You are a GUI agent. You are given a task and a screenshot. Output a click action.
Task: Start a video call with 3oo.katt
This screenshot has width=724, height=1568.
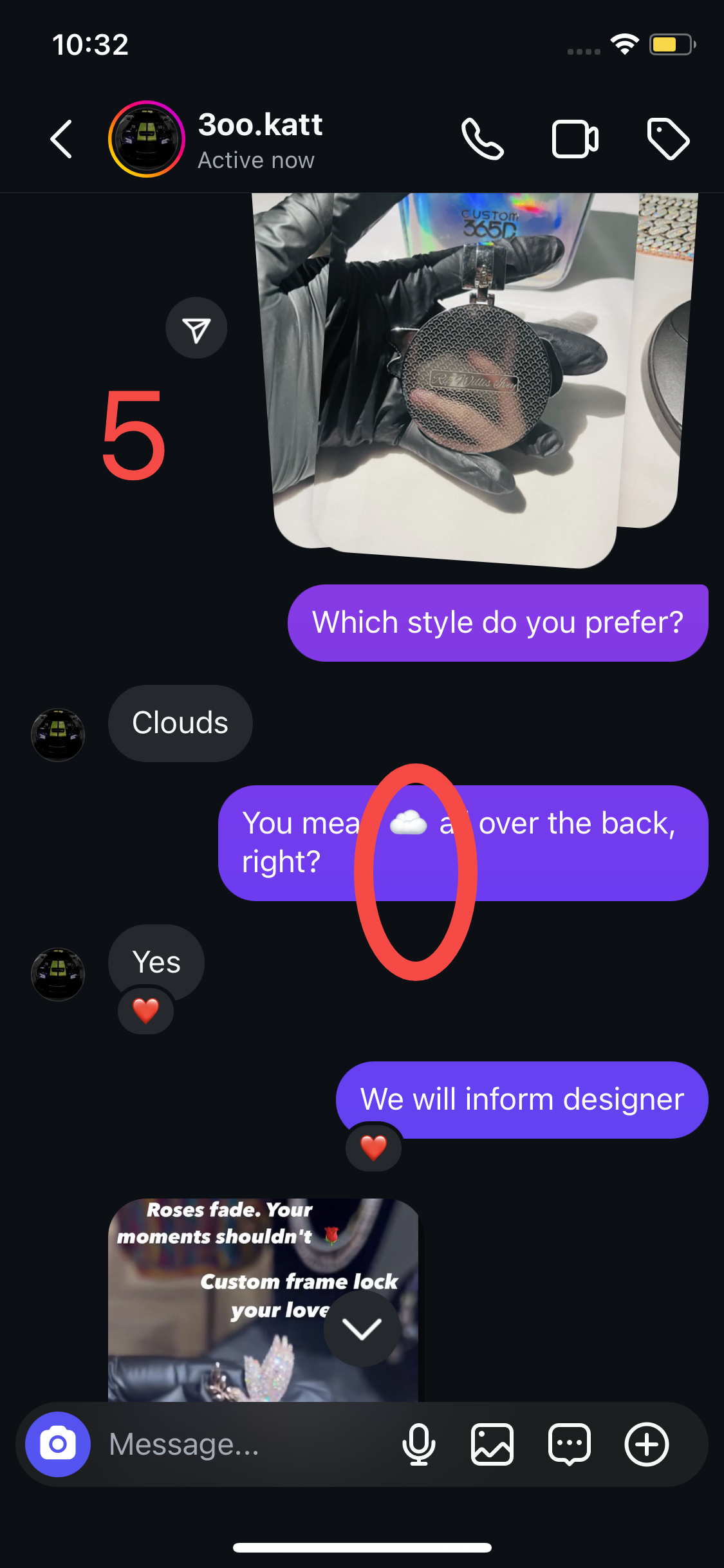[x=575, y=139]
